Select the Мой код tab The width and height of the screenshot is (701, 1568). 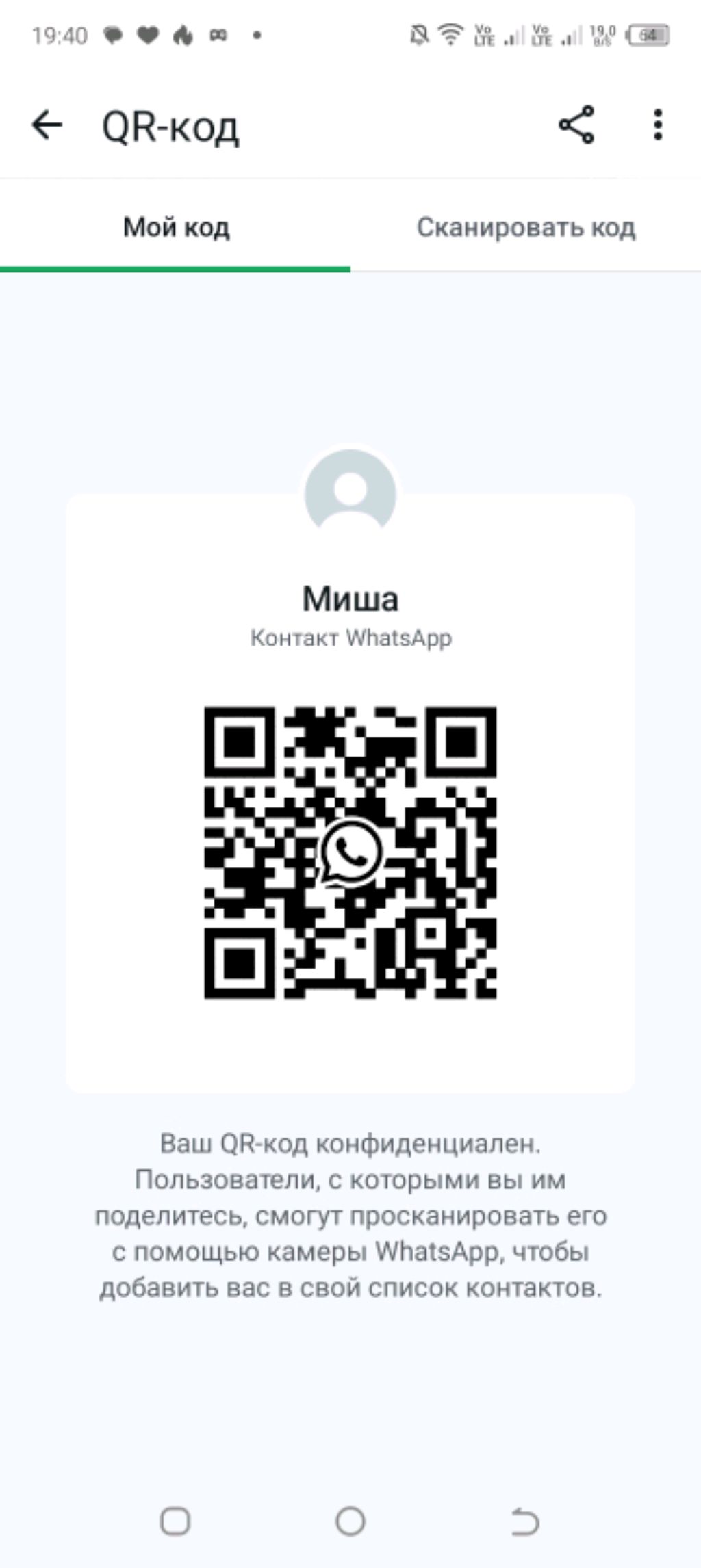tap(176, 228)
